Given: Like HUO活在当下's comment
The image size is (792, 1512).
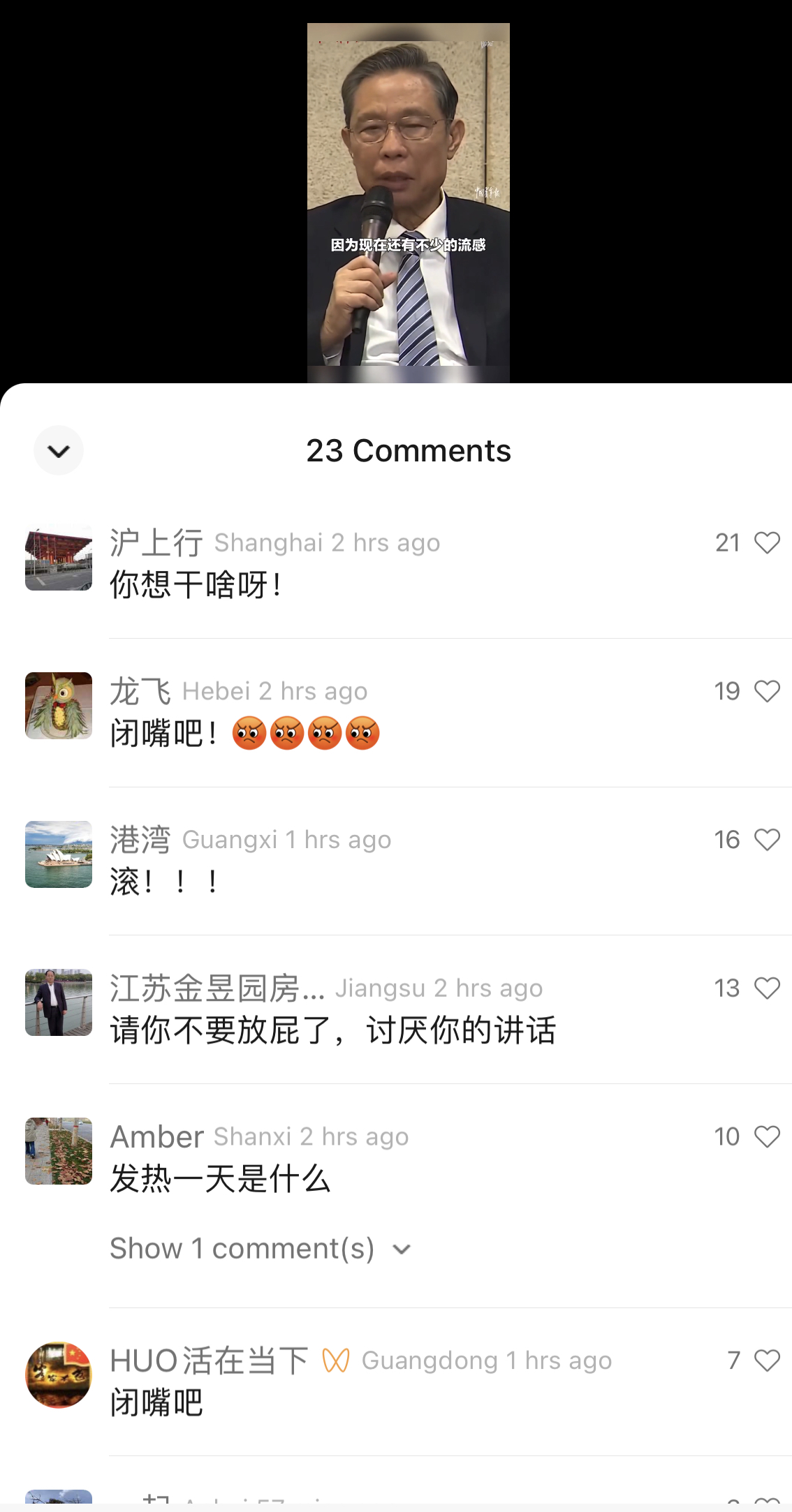Looking at the screenshot, I should point(767,1361).
